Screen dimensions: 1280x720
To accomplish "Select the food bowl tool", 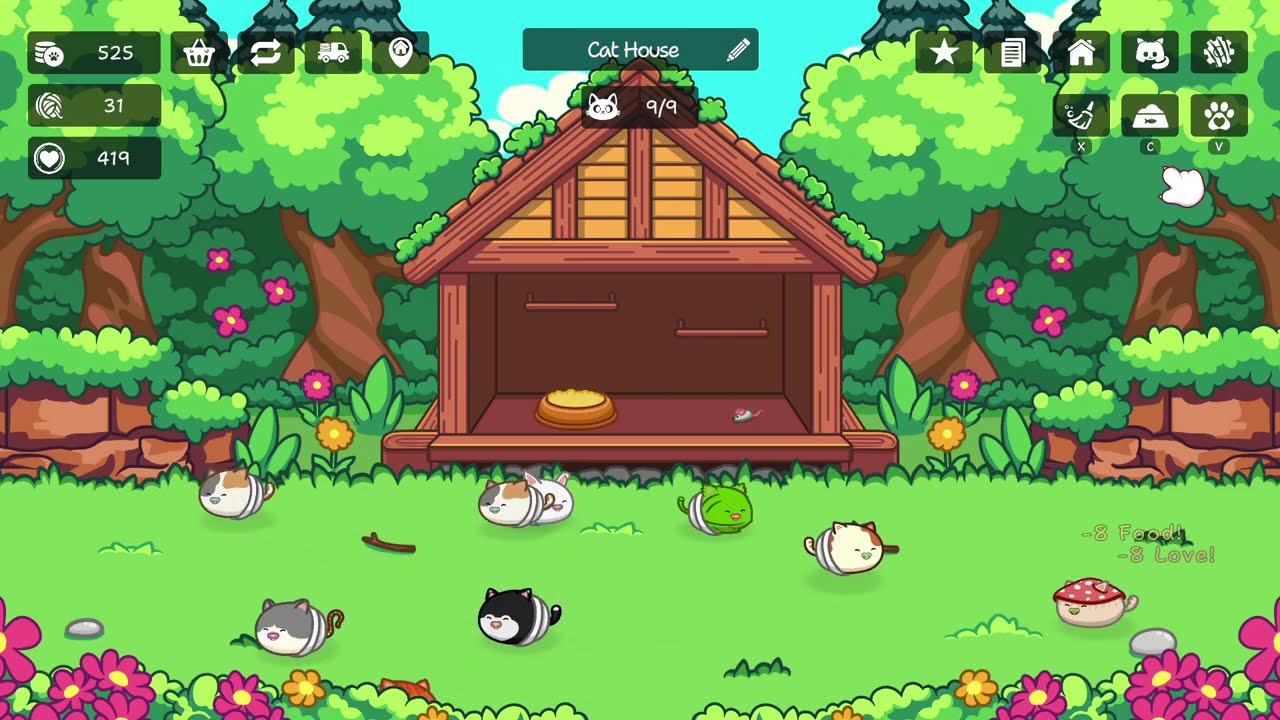I will point(1150,116).
